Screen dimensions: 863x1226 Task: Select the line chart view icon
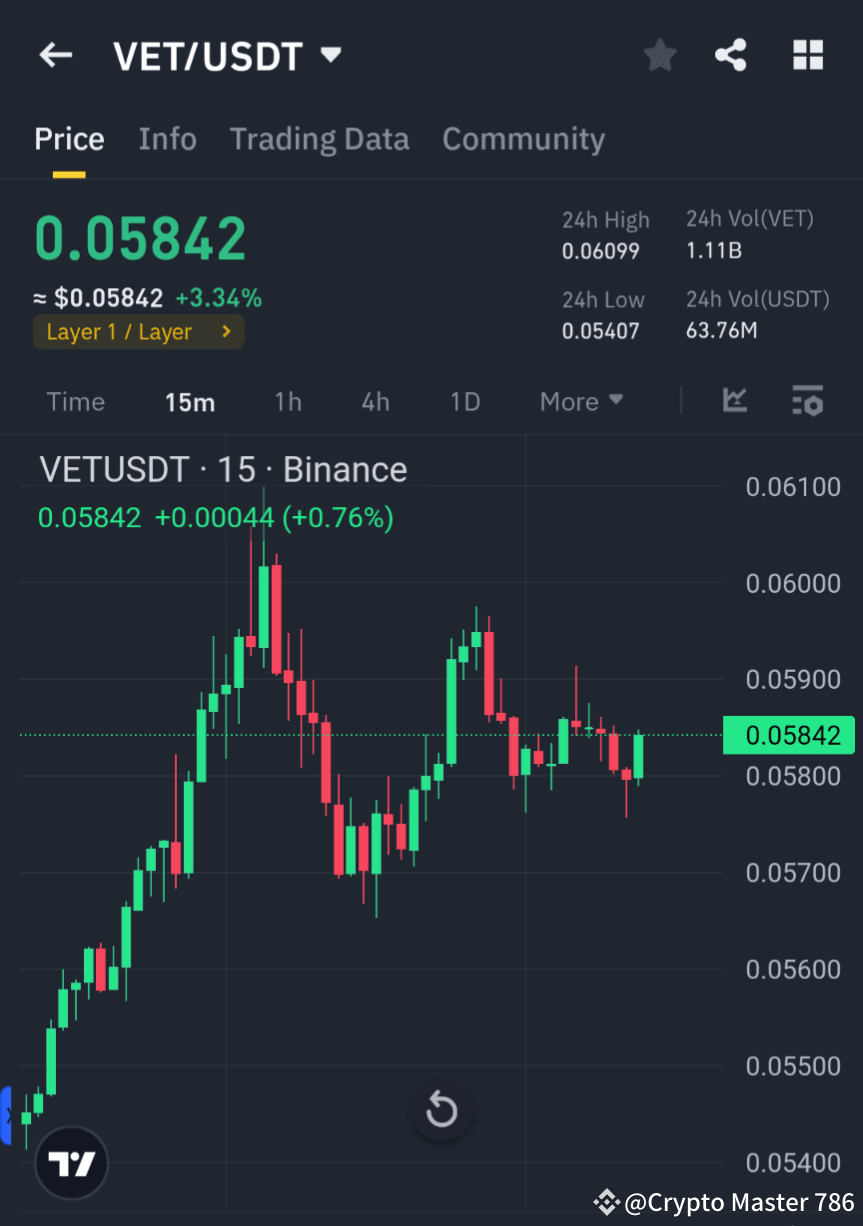click(735, 401)
